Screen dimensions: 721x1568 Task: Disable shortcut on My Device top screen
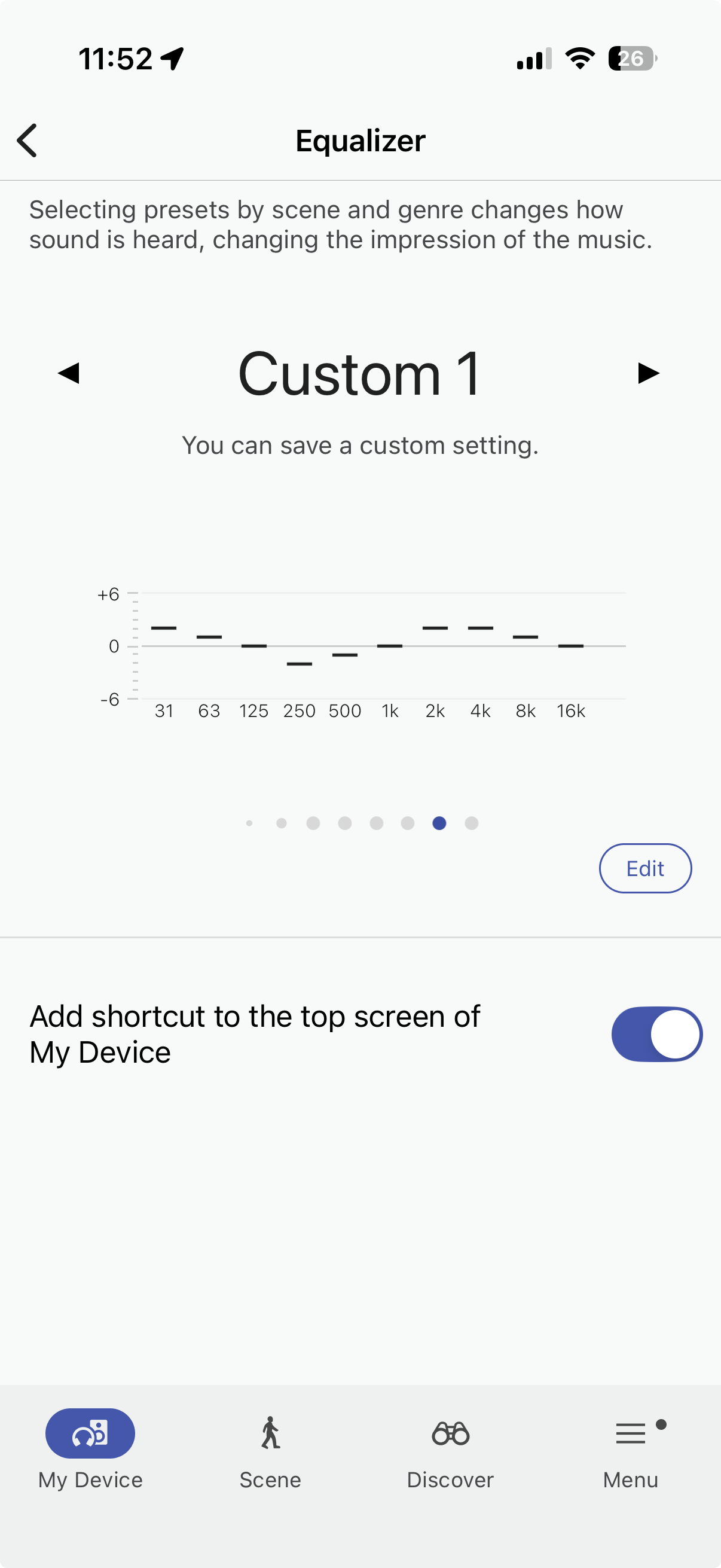tap(656, 1034)
